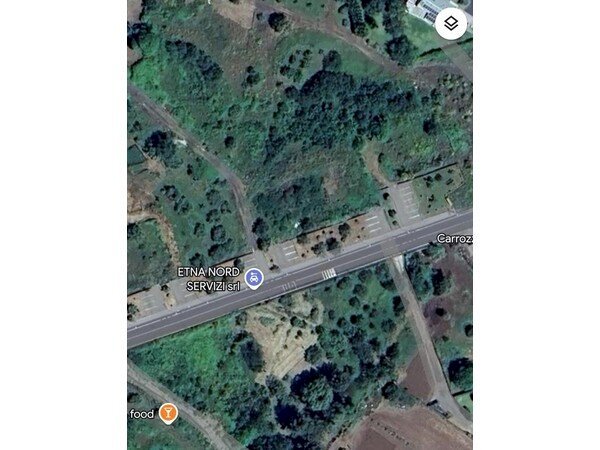Select the ETNA NORD SERVIZI srl marker
Screen dimensions: 600x450
[x=254, y=279]
